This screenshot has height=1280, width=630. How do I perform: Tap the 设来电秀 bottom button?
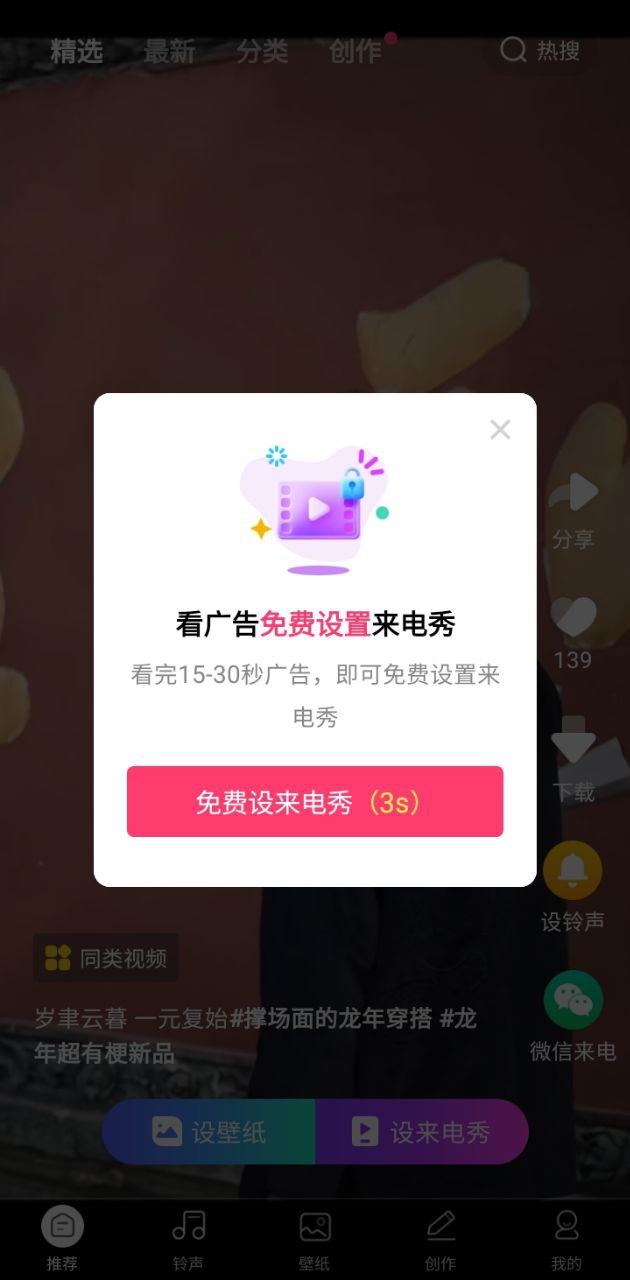click(x=421, y=1131)
